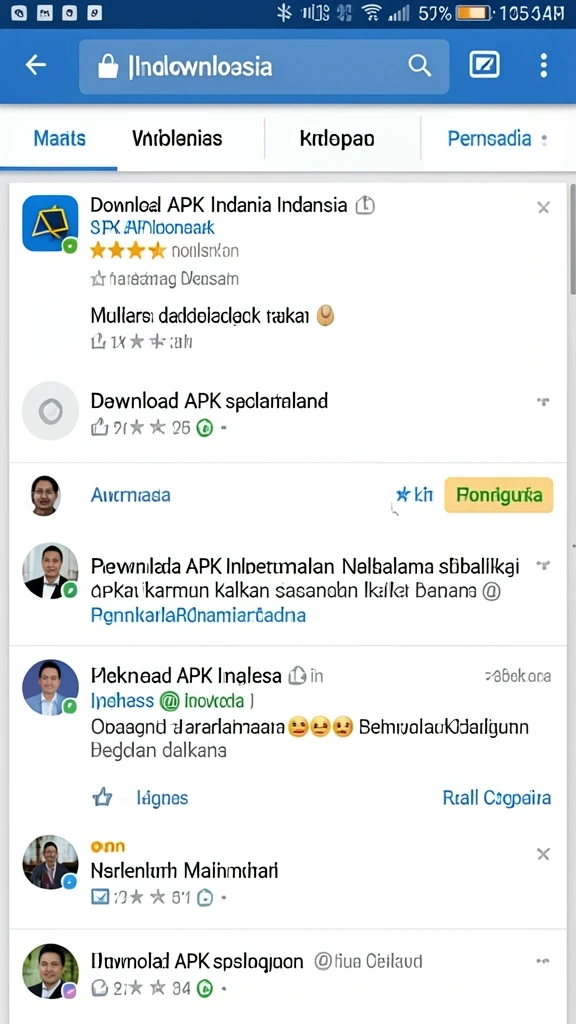Go back with the top-left arrow
The height and width of the screenshot is (1024, 576).
click(x=36, y=65)
